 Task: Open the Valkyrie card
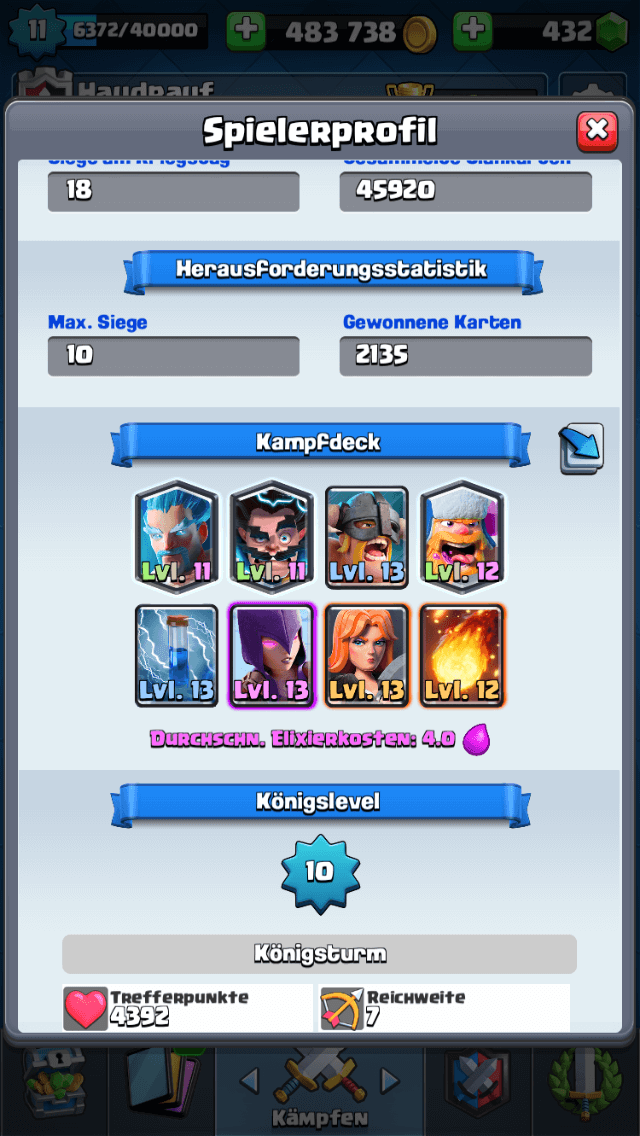click(366, 654)
